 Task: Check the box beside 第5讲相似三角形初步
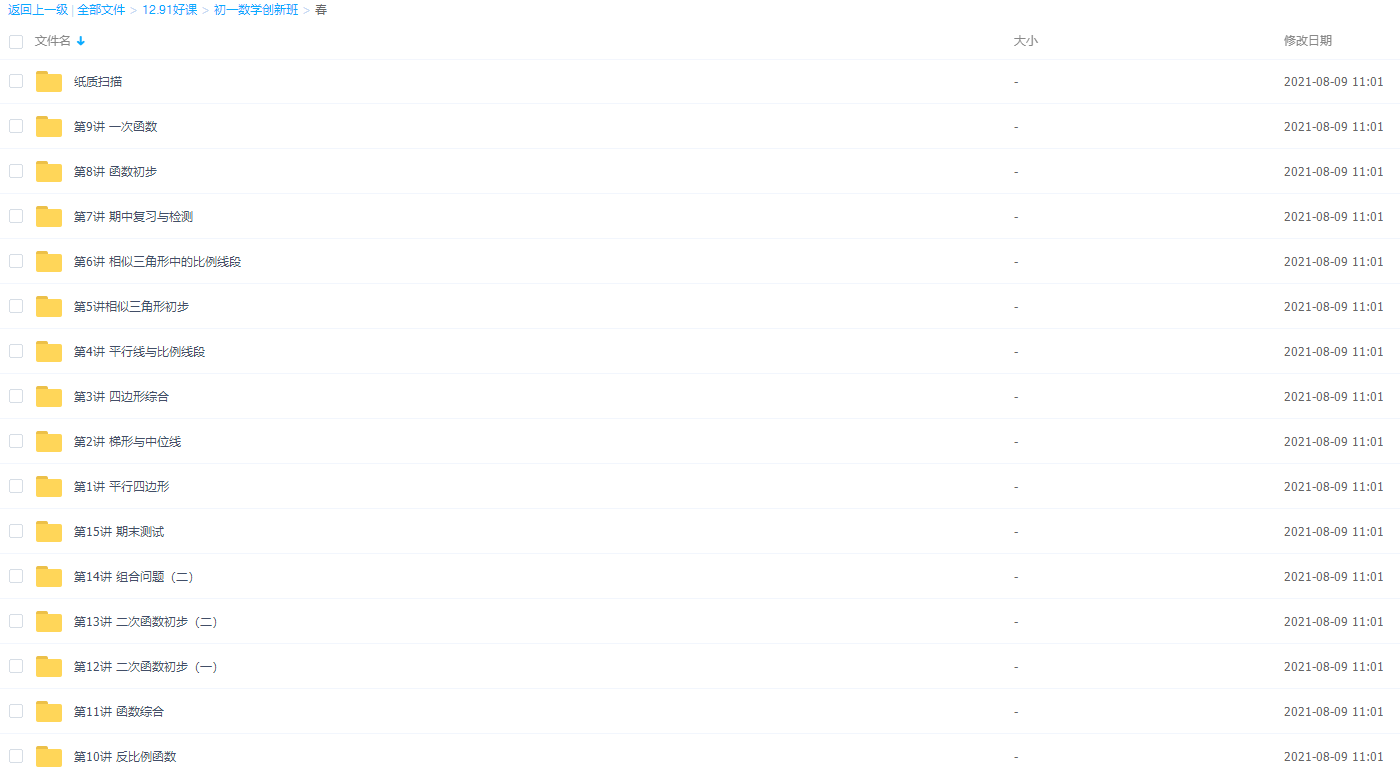click(16, 306)
